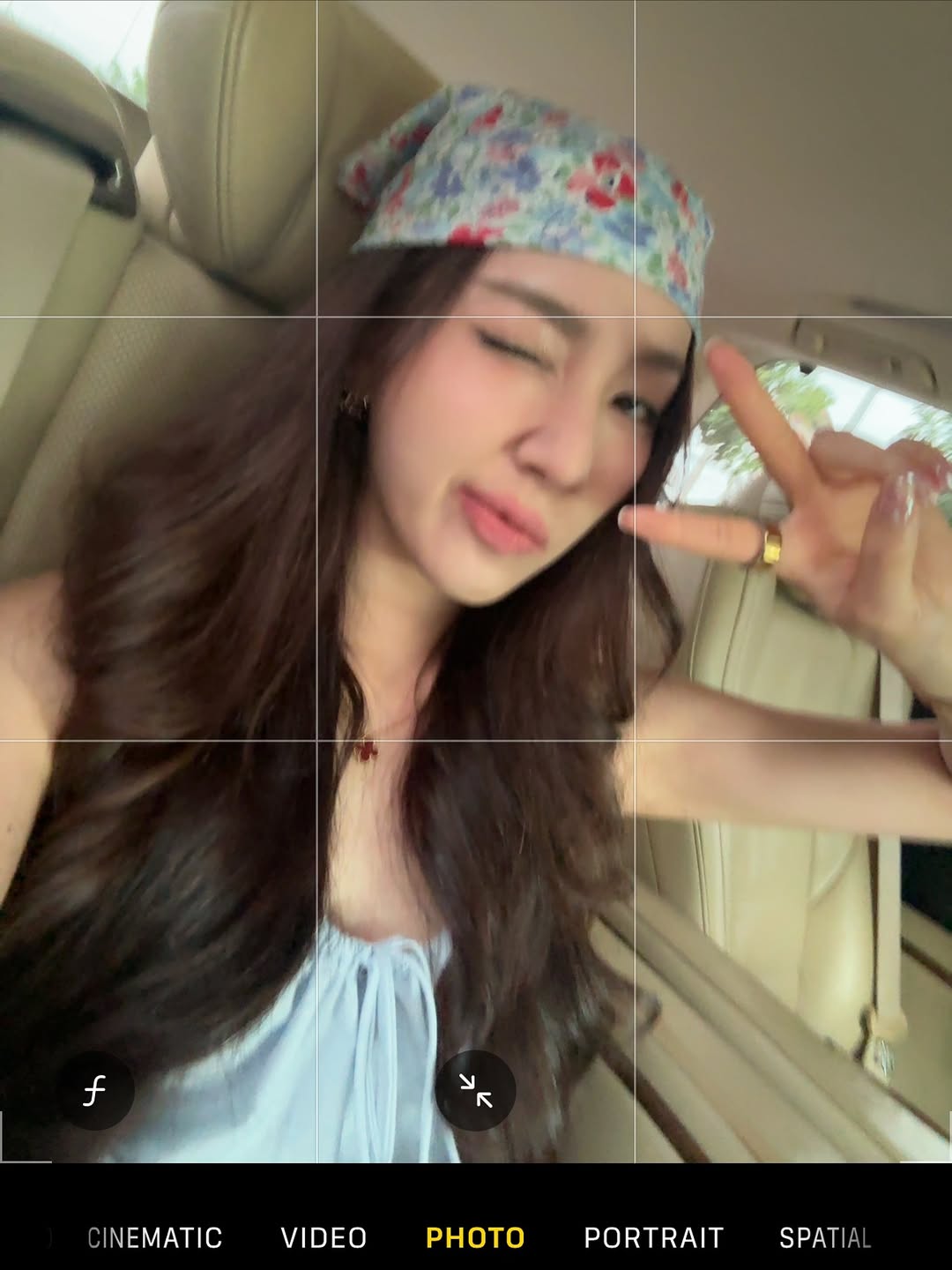Select the Photo mode
This screenshot has height=1270, width=952.
(475, 1237)
